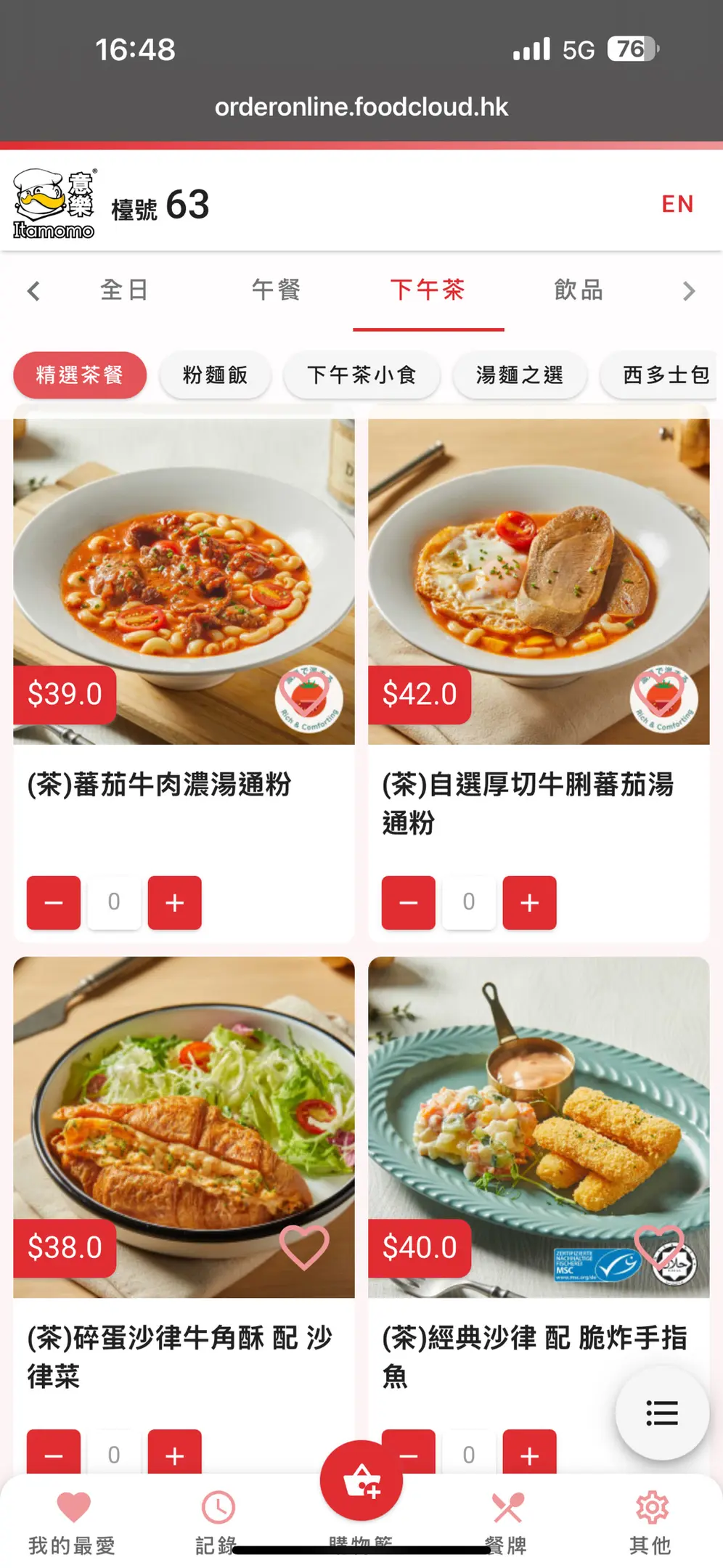This screenshot has height=1568, width=723.
Task: Switch language to EN
Action: pyautogui.click(x=677, y=204)
